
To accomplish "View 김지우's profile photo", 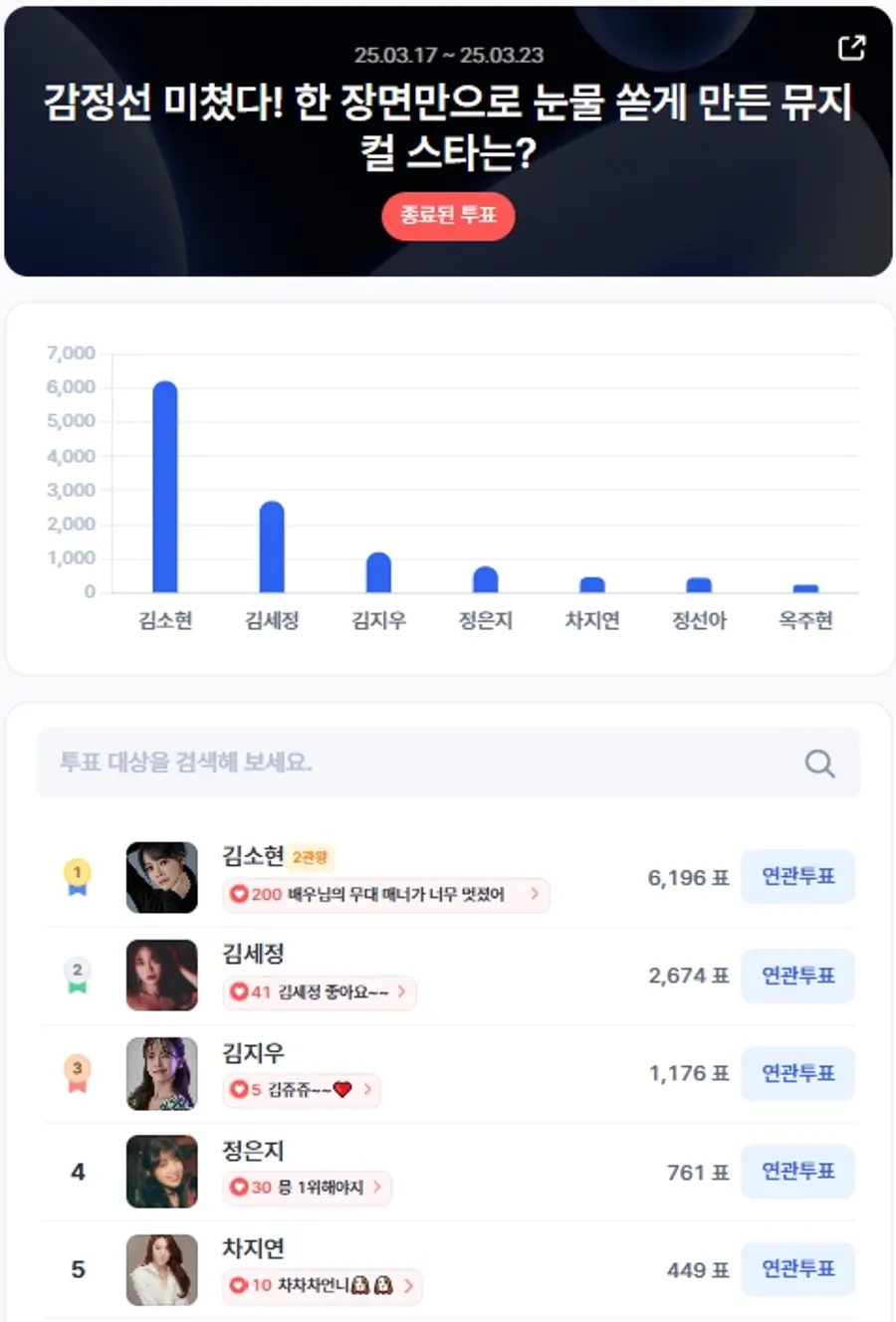I will click(x=161, y=1073).
